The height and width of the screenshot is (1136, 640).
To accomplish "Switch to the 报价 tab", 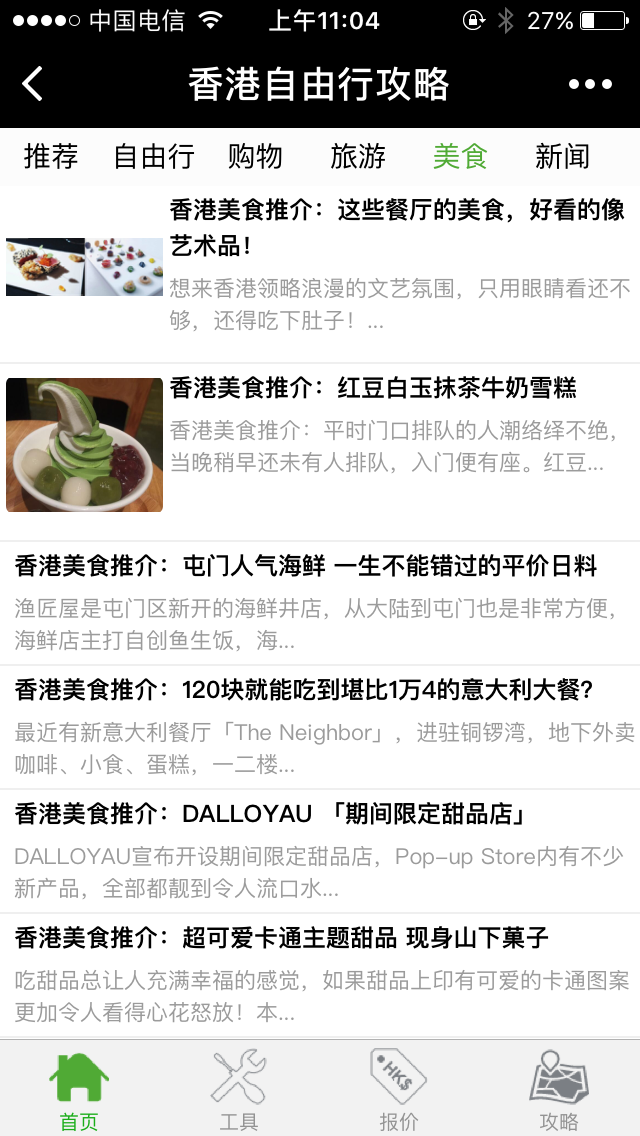I will coord(399,1089).
